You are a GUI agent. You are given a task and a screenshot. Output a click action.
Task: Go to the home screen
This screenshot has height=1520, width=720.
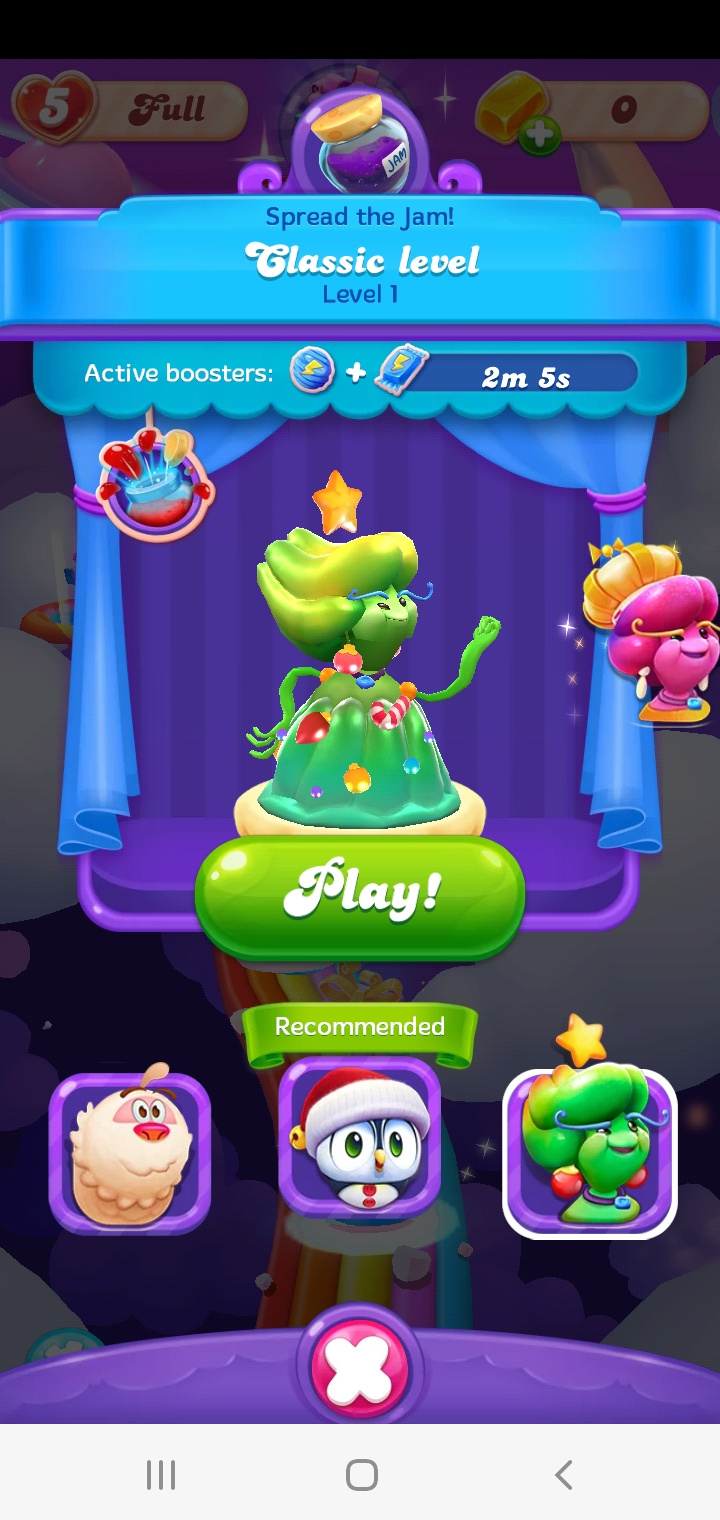[x=361, y=1474]
